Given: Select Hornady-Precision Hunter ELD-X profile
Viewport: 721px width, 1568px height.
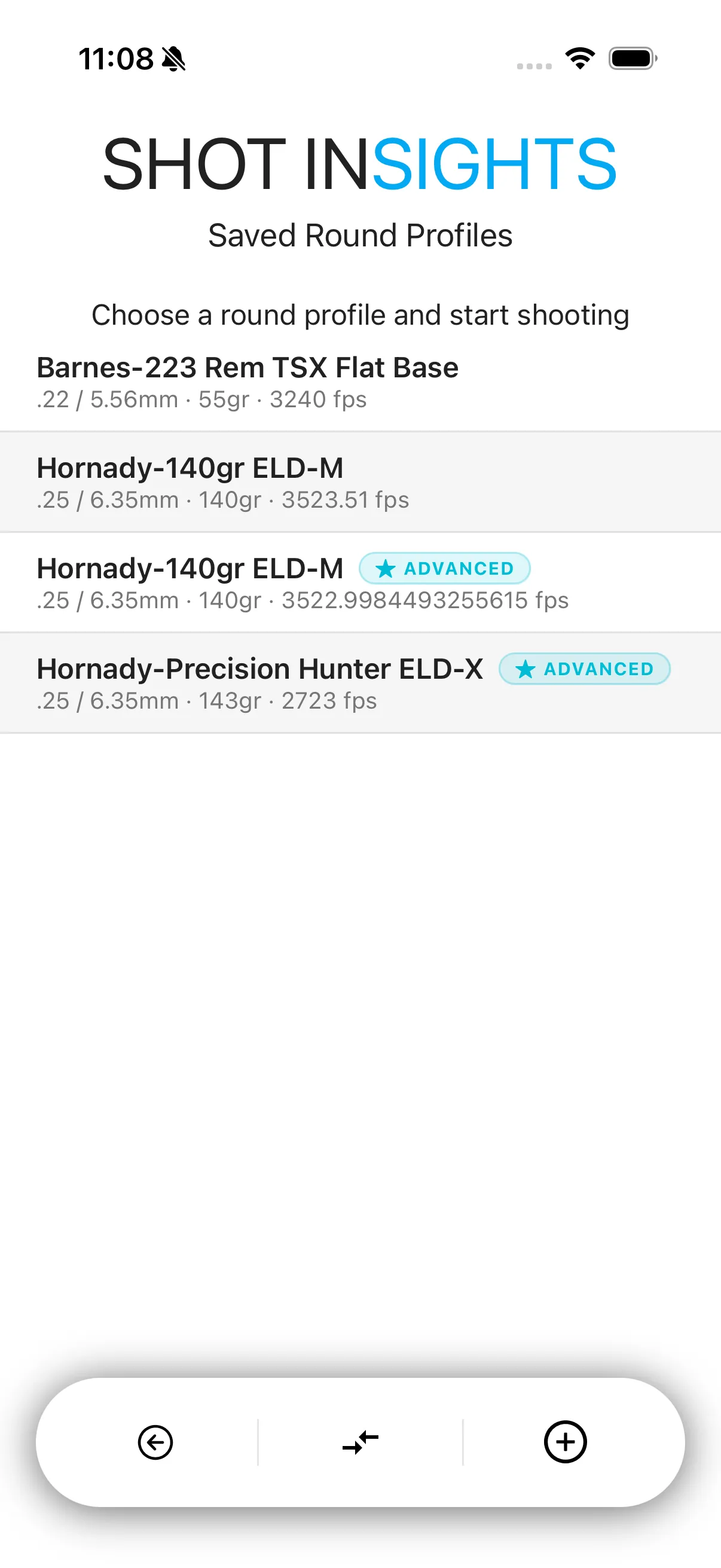Looking at the screenshot, I should [x=360, y=684].
